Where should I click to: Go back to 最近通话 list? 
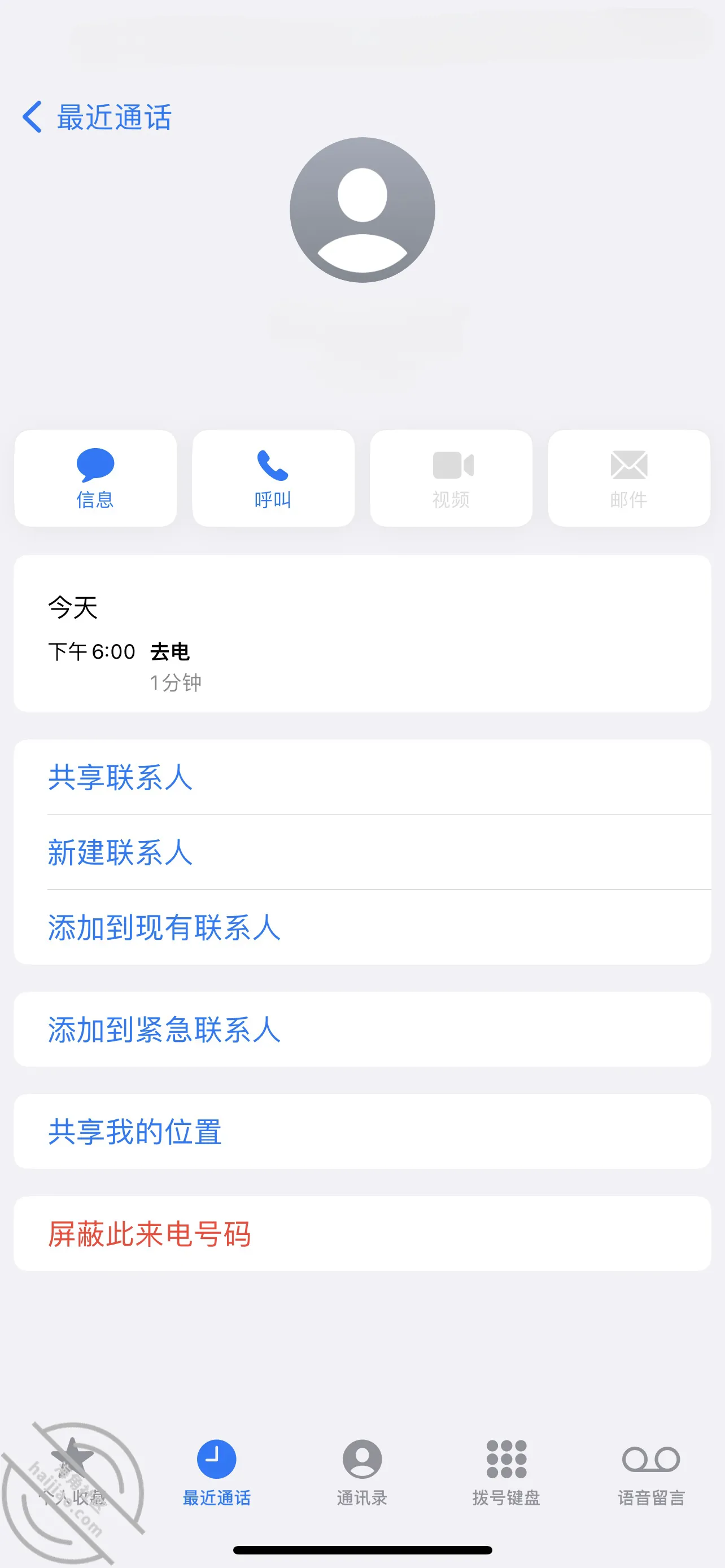[x=97, y=117]
